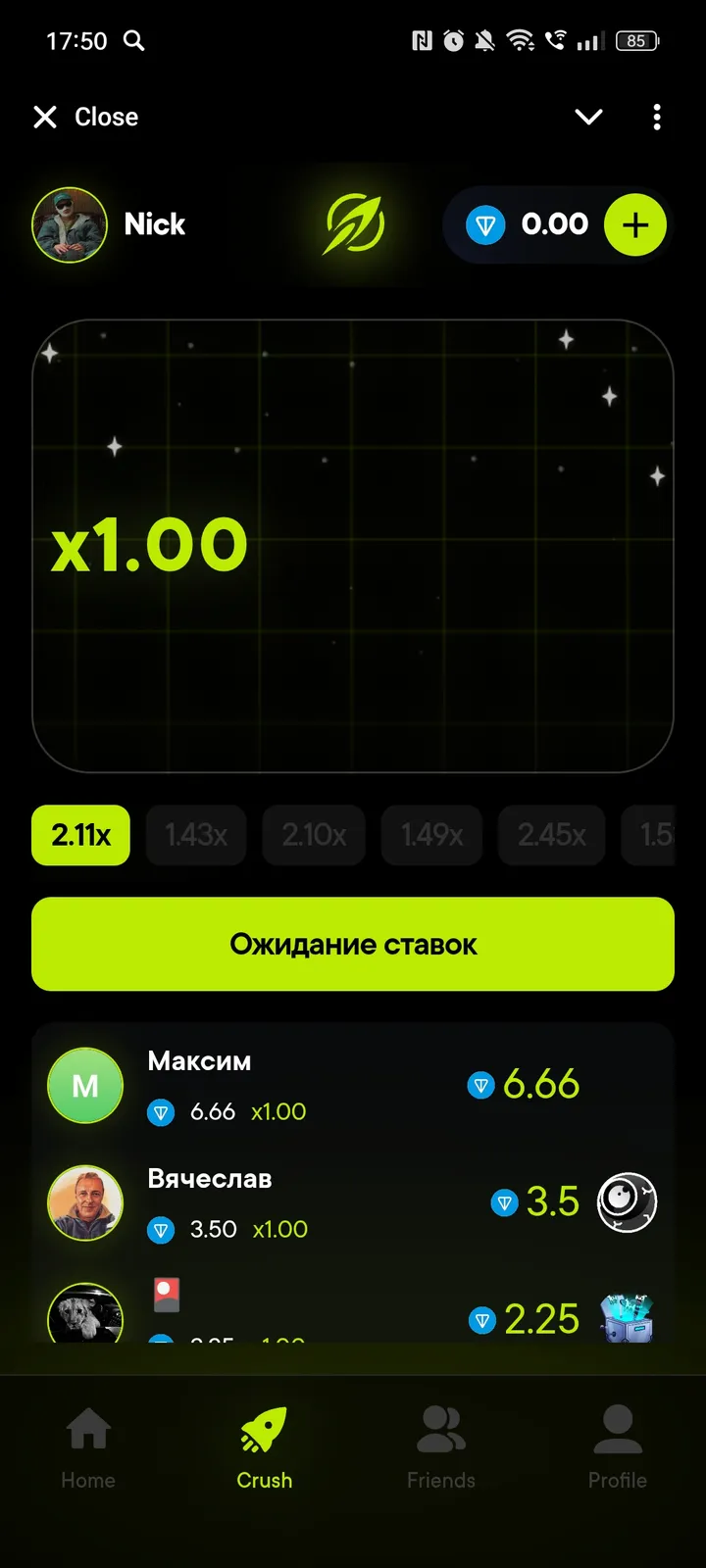
Task: Check the battery indicator showing 85
Action: pyautogui.click(x=635, y=41)
